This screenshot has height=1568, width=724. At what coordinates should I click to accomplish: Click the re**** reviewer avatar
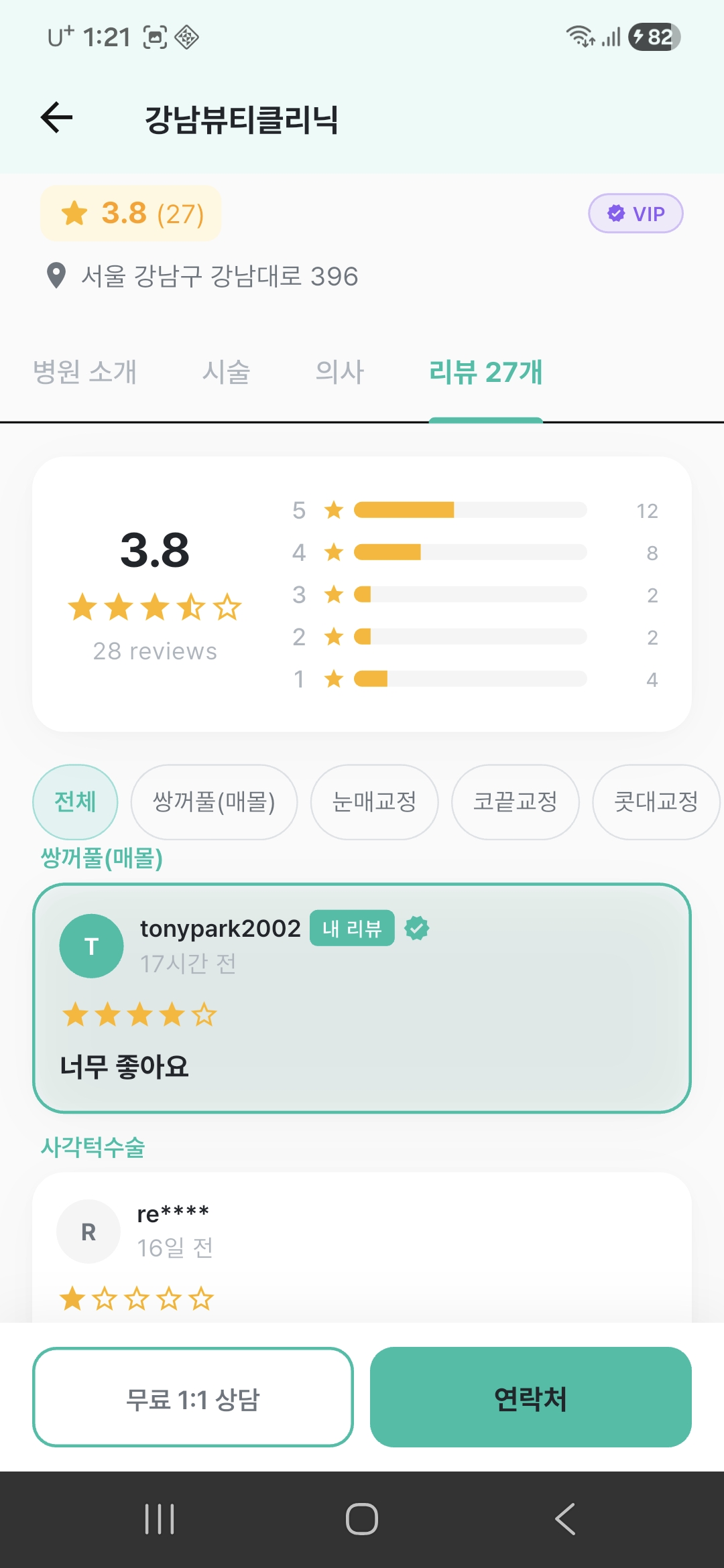[x=88, y=1232]
